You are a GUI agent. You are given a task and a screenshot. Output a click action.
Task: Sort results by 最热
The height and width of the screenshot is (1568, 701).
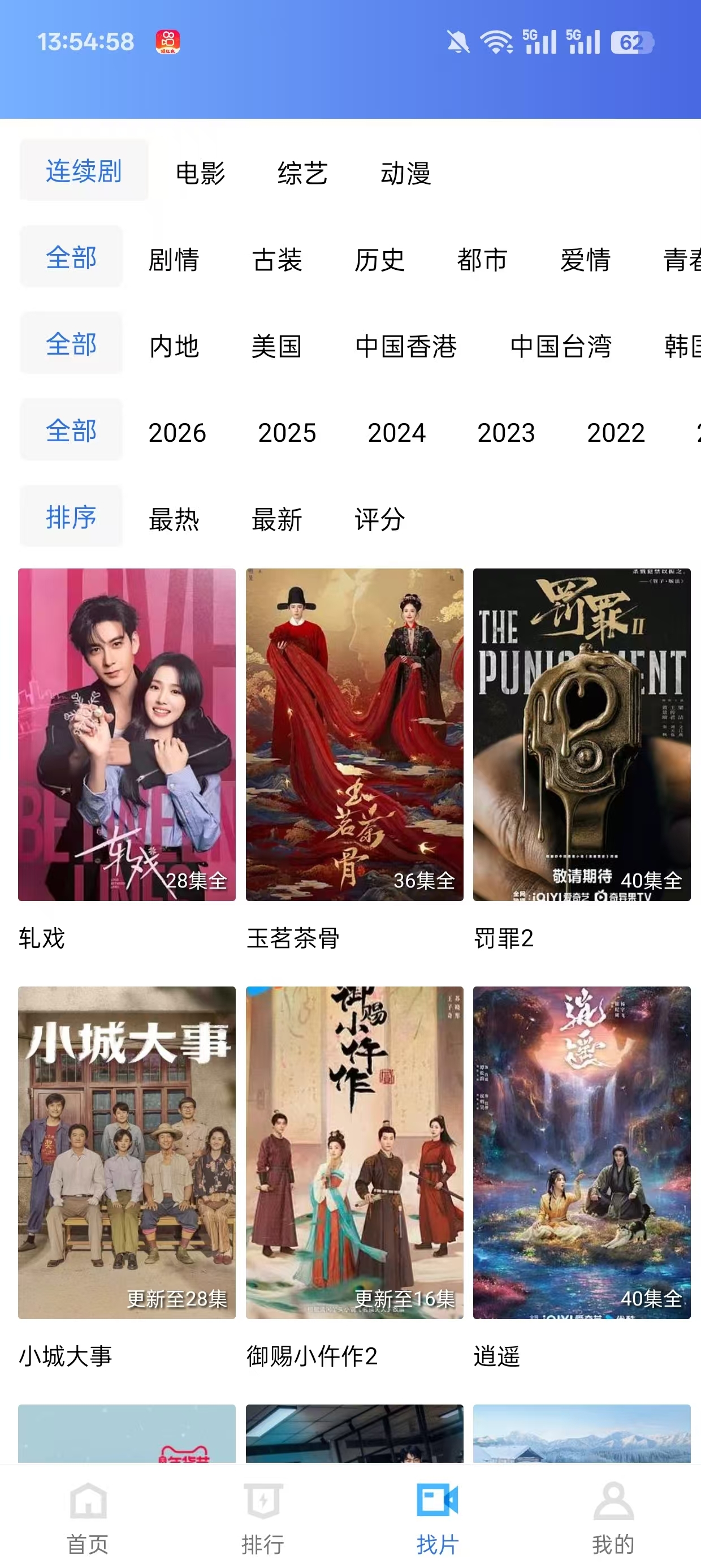174,519
